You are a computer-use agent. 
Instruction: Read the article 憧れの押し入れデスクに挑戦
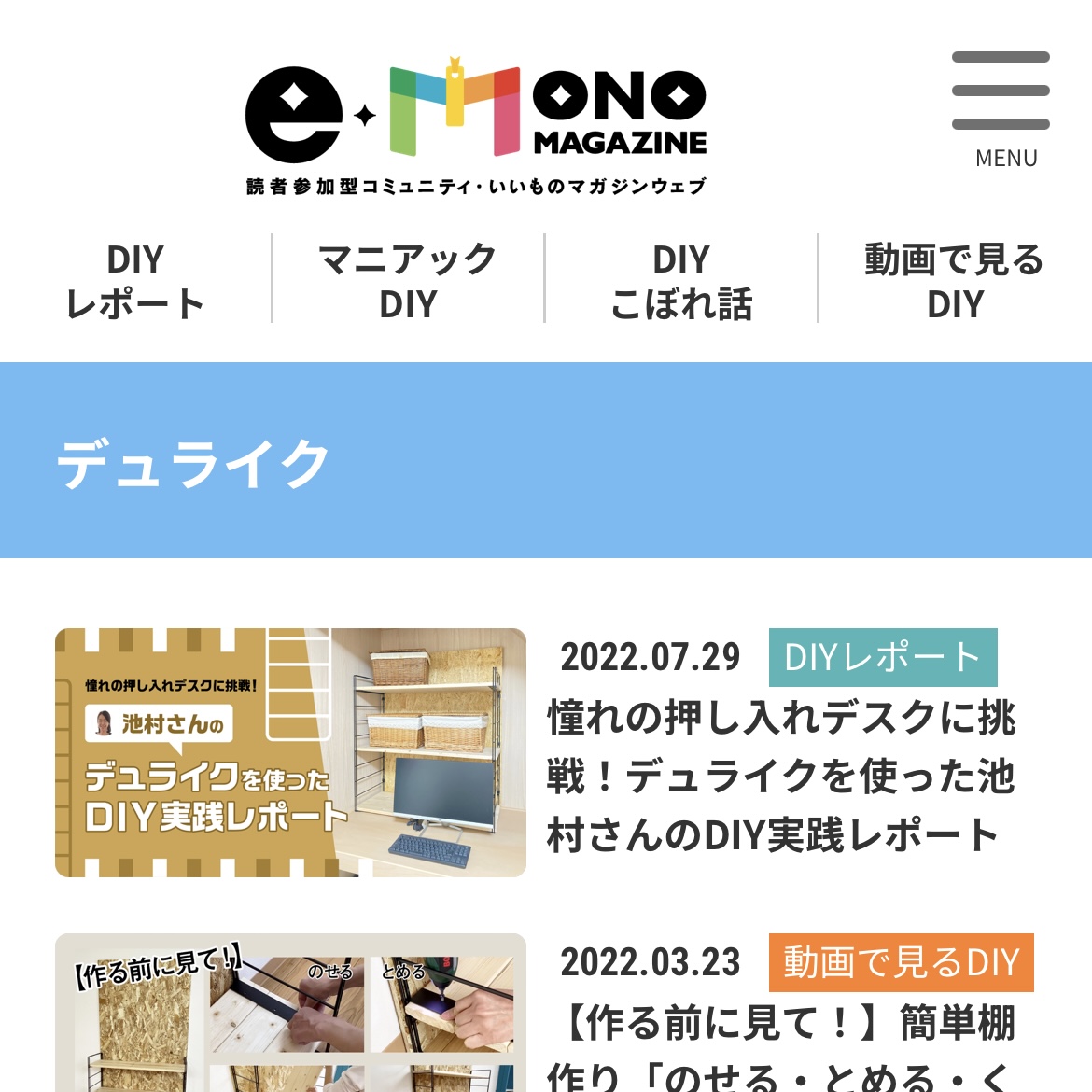click(782, 777)
